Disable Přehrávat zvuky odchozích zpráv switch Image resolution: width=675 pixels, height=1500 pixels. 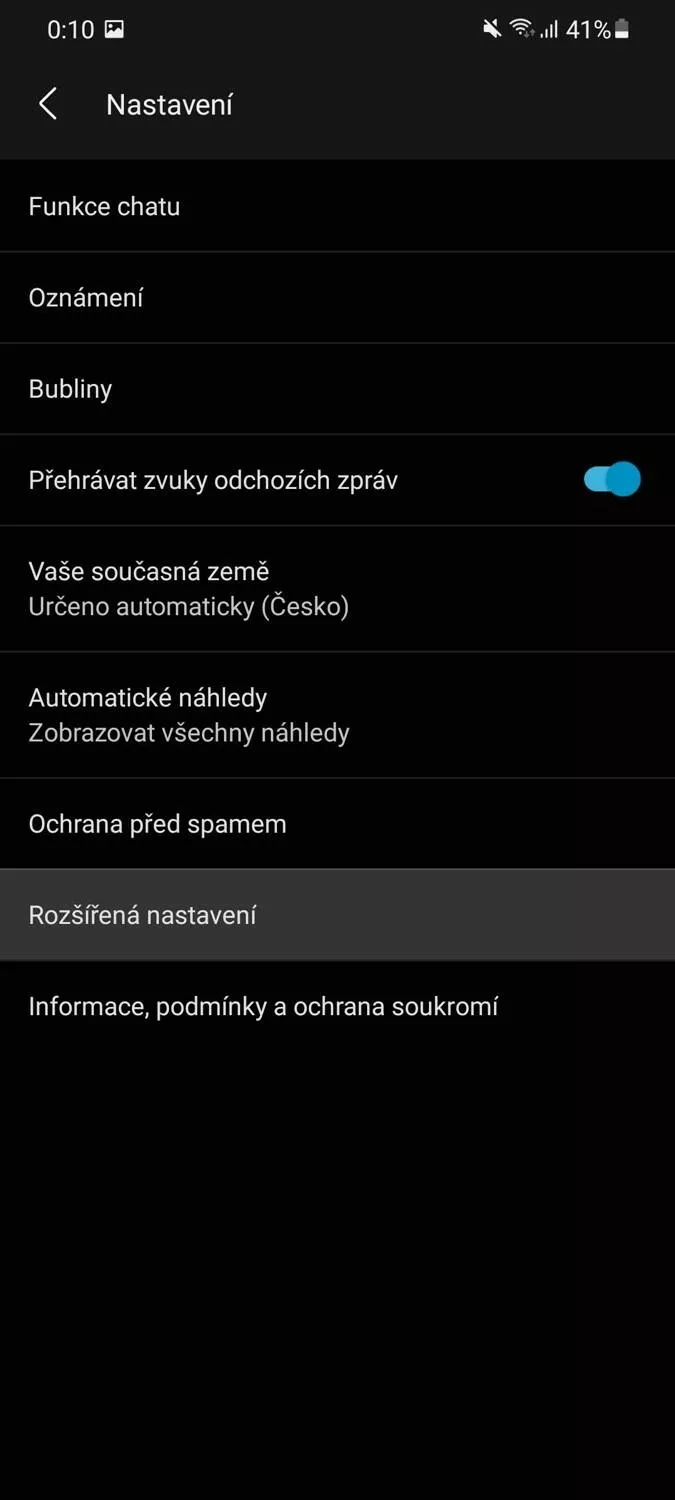click(611, 480)
